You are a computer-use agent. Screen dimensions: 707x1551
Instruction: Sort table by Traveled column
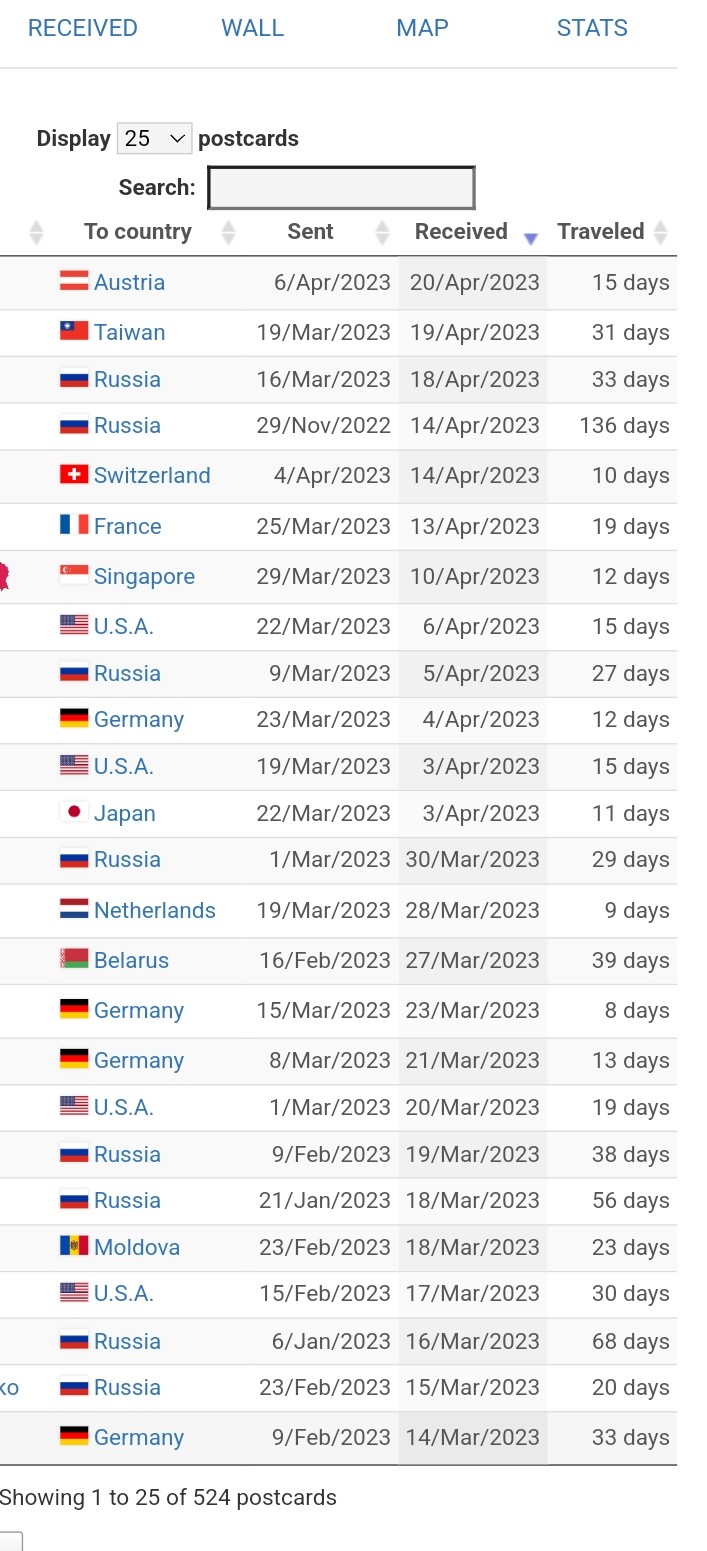pos(600,232)
